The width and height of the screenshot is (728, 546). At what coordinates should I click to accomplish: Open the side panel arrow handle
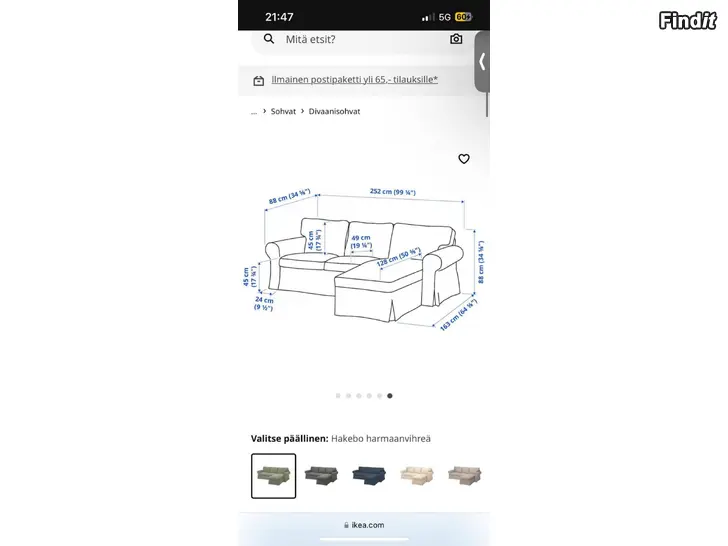(x=482, y=61)
